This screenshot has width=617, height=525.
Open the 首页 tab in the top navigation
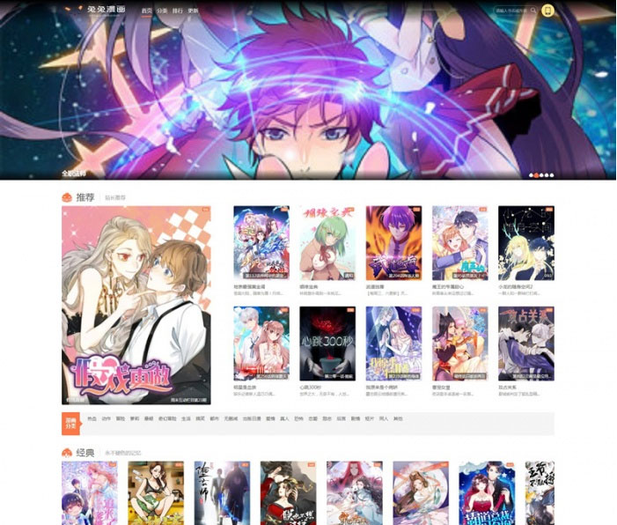point(147,11)
